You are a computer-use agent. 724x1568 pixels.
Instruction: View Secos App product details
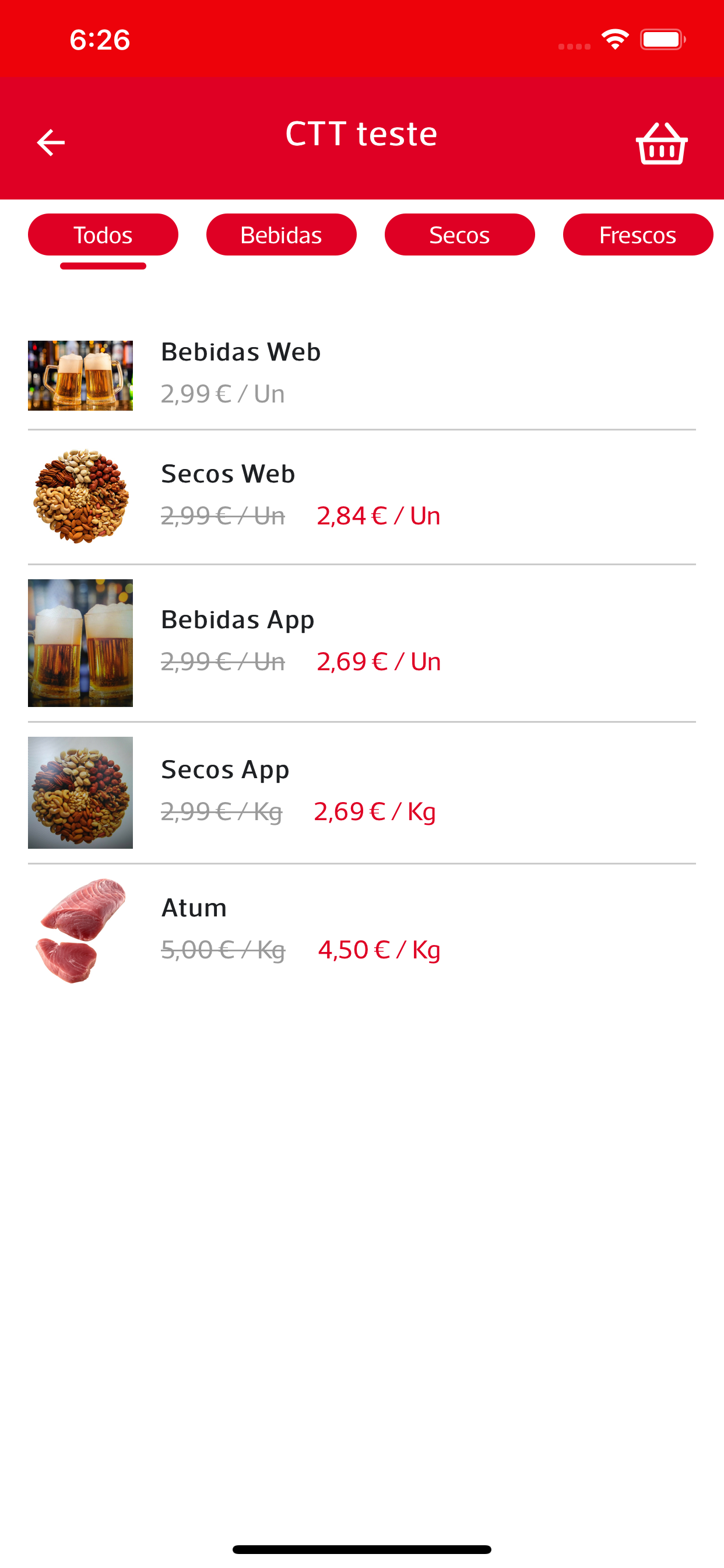[x=362, y=793]
